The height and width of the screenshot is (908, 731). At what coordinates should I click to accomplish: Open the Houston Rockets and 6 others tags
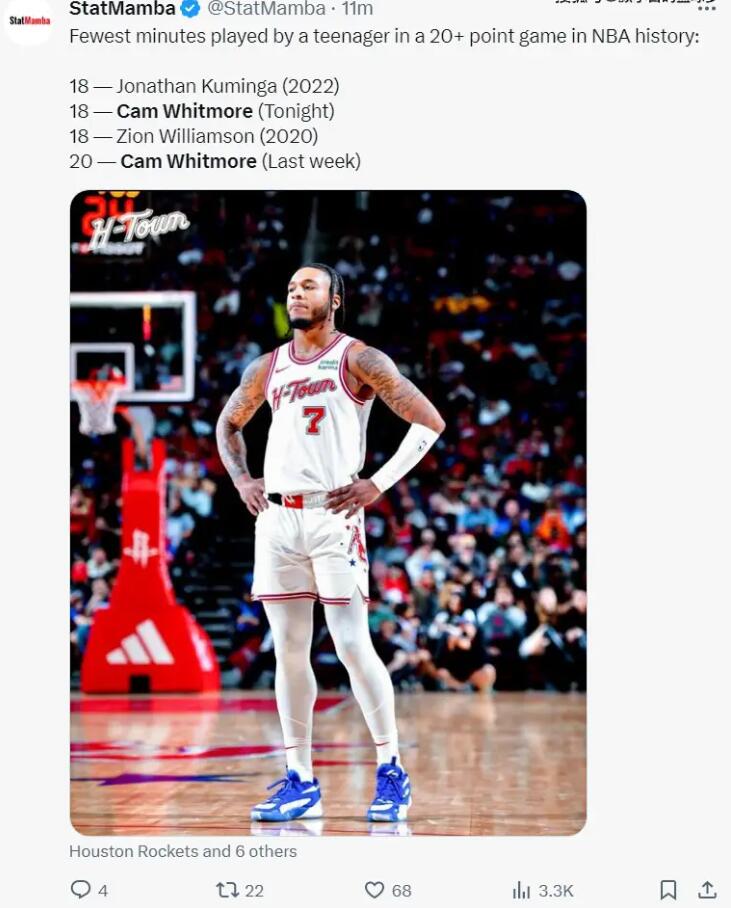(183, 851)
